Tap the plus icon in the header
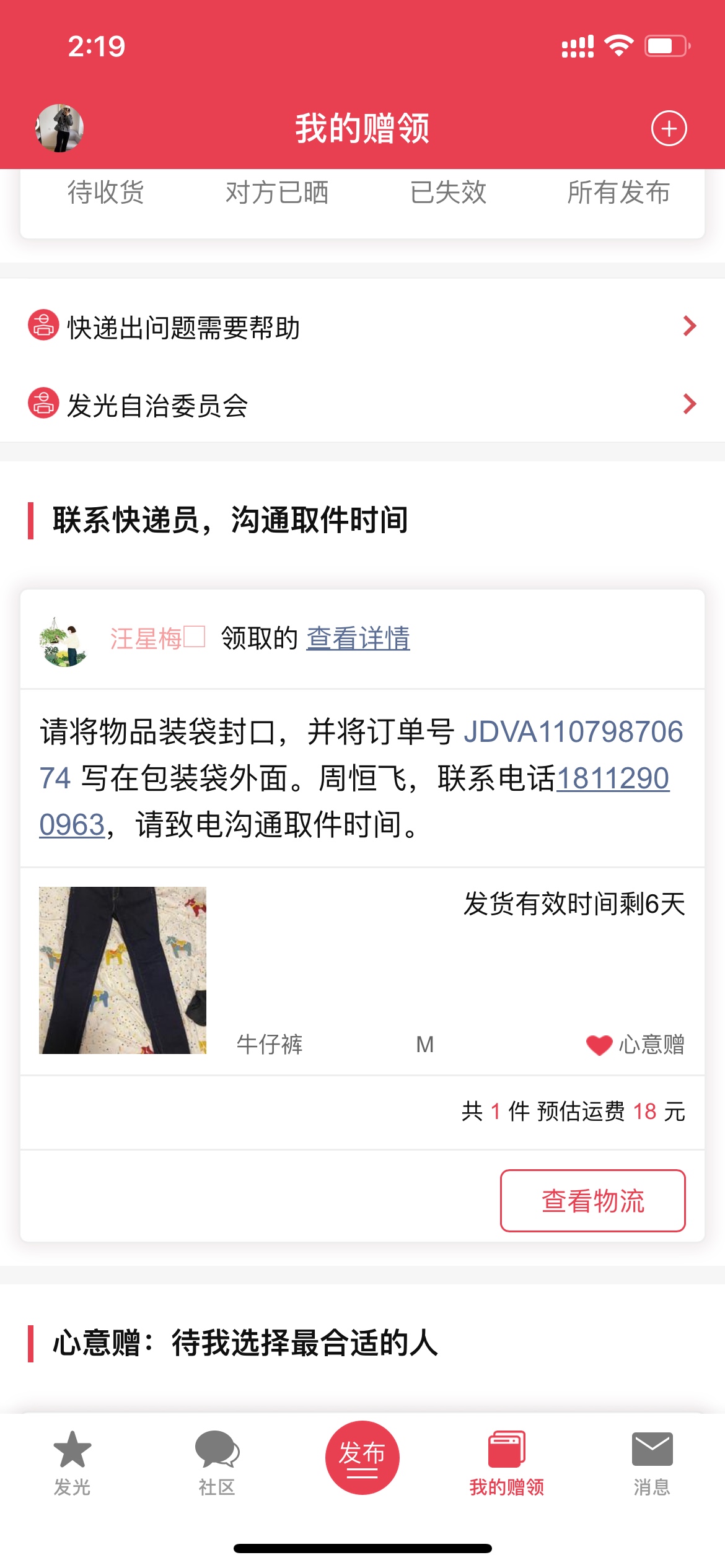The width and height of the screenshot is (725, 1568). pos(669,128)
